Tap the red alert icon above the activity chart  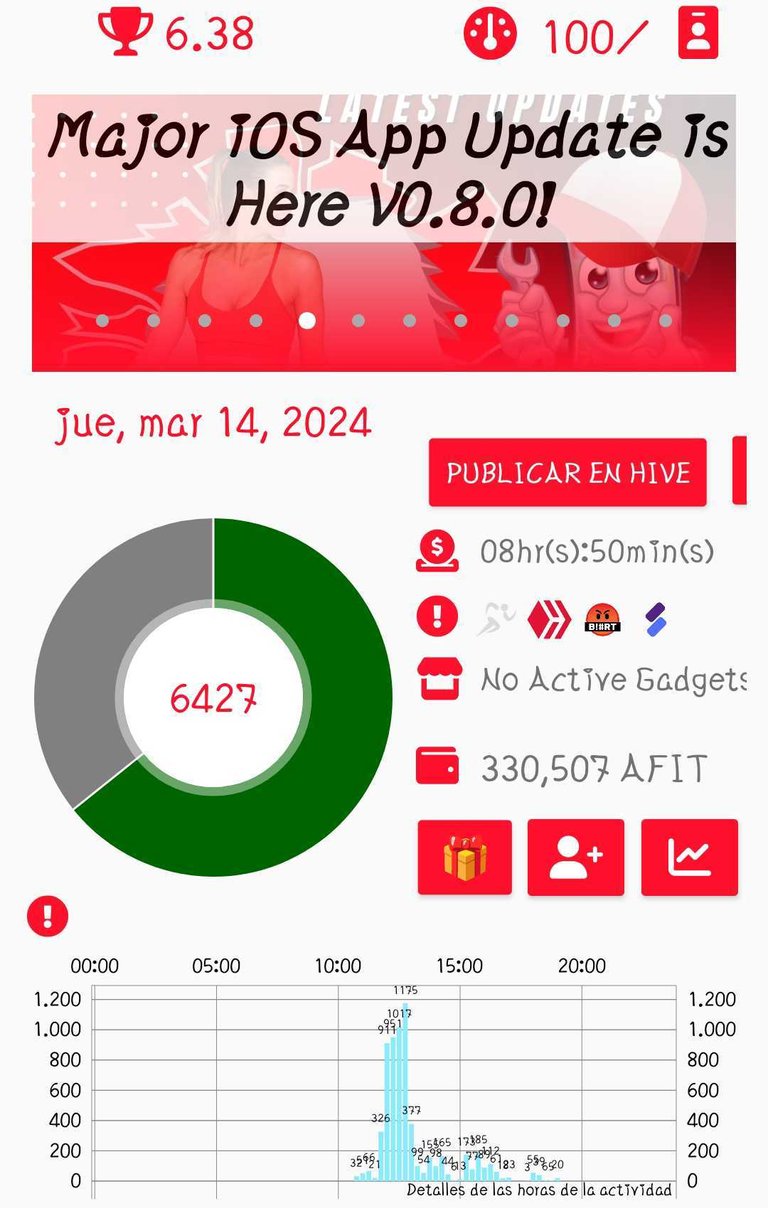(48, 916)
